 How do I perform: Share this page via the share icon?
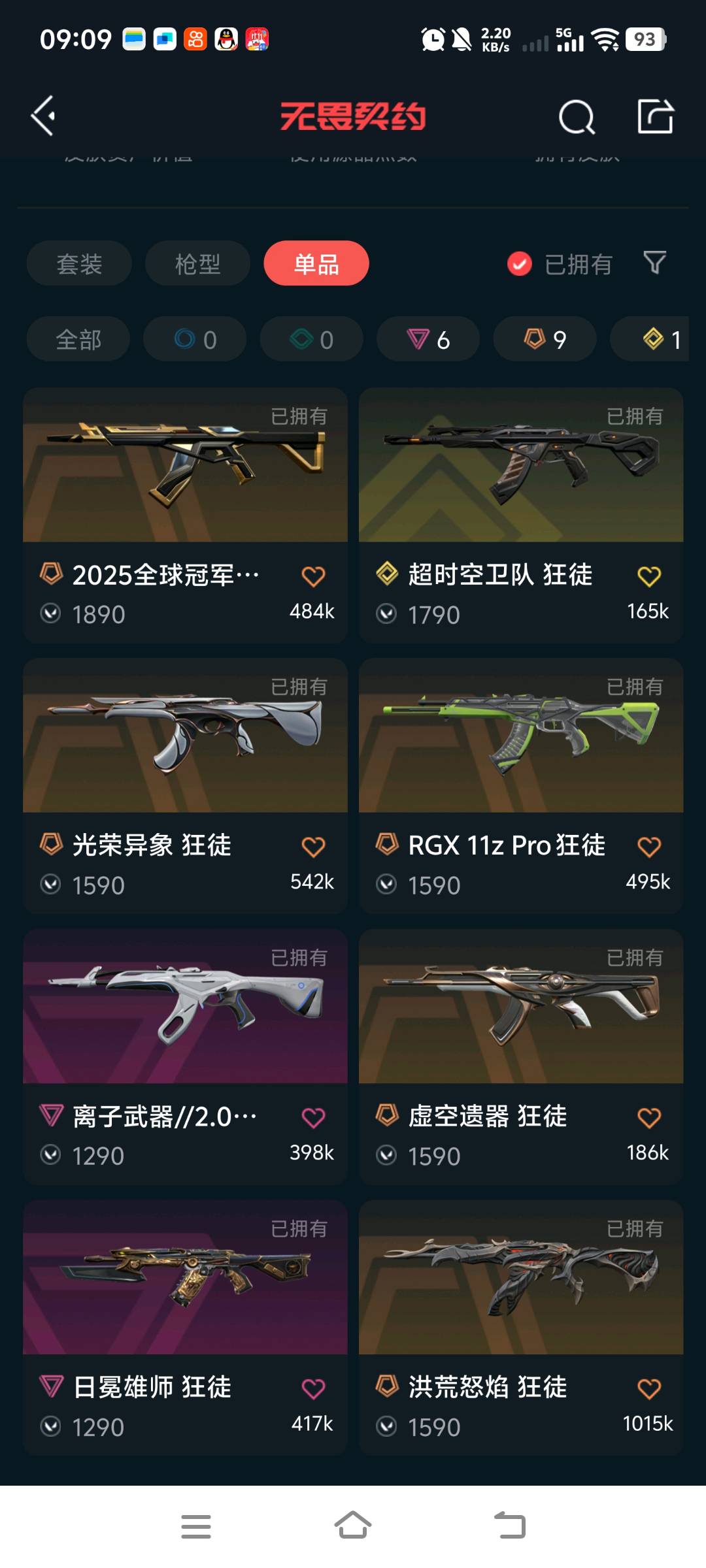[655, 117]
